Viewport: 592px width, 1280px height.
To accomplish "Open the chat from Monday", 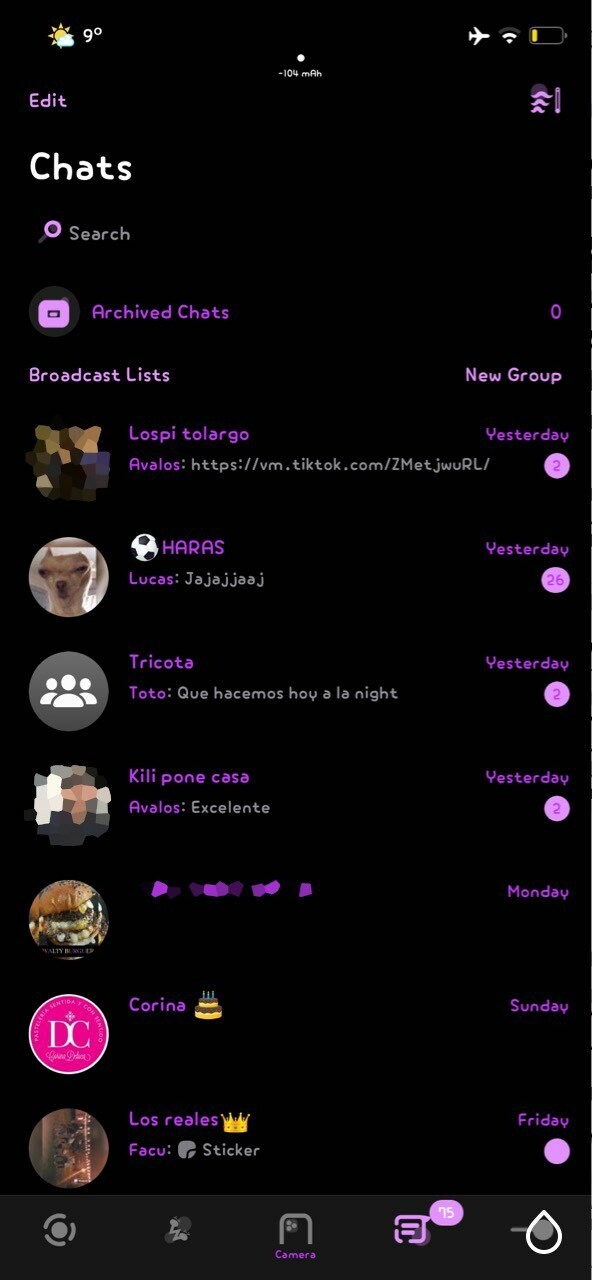I will 296,919.
